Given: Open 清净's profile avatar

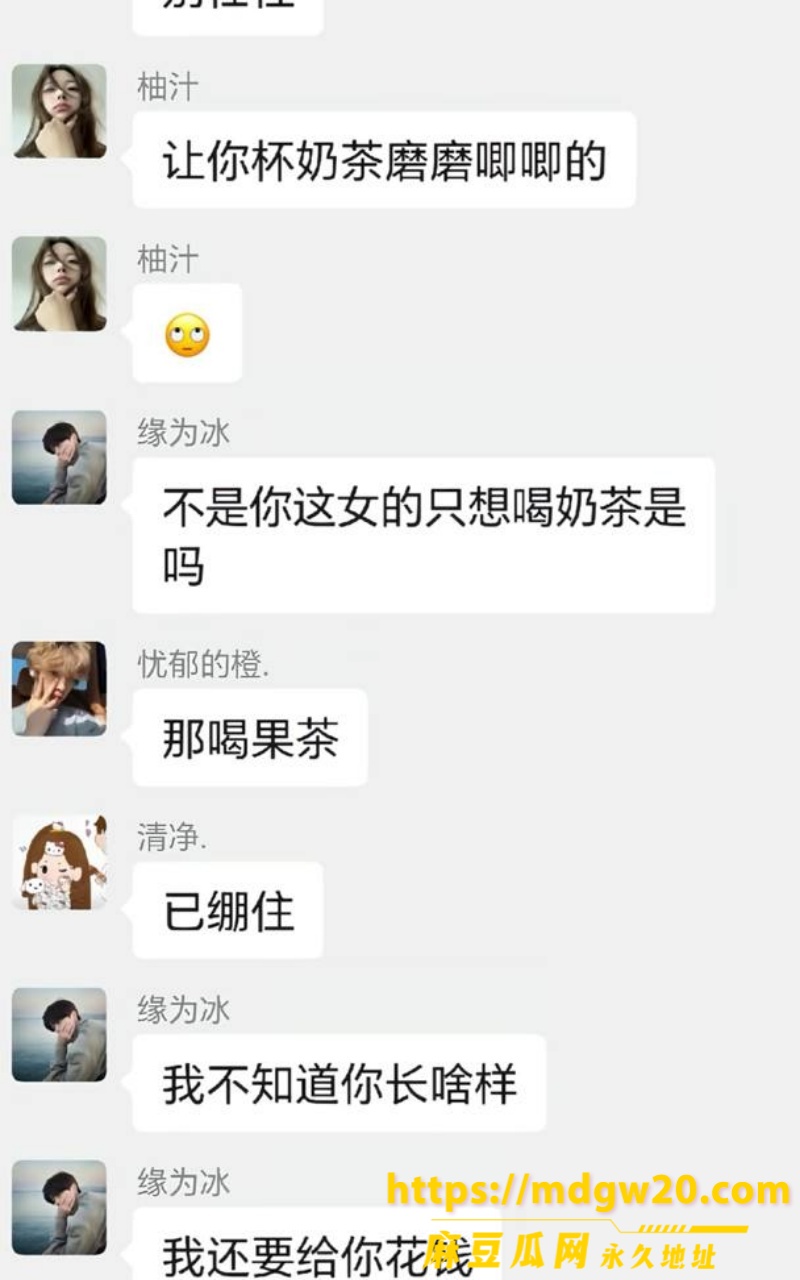Looking at the screenshot, I should (59, 862).
